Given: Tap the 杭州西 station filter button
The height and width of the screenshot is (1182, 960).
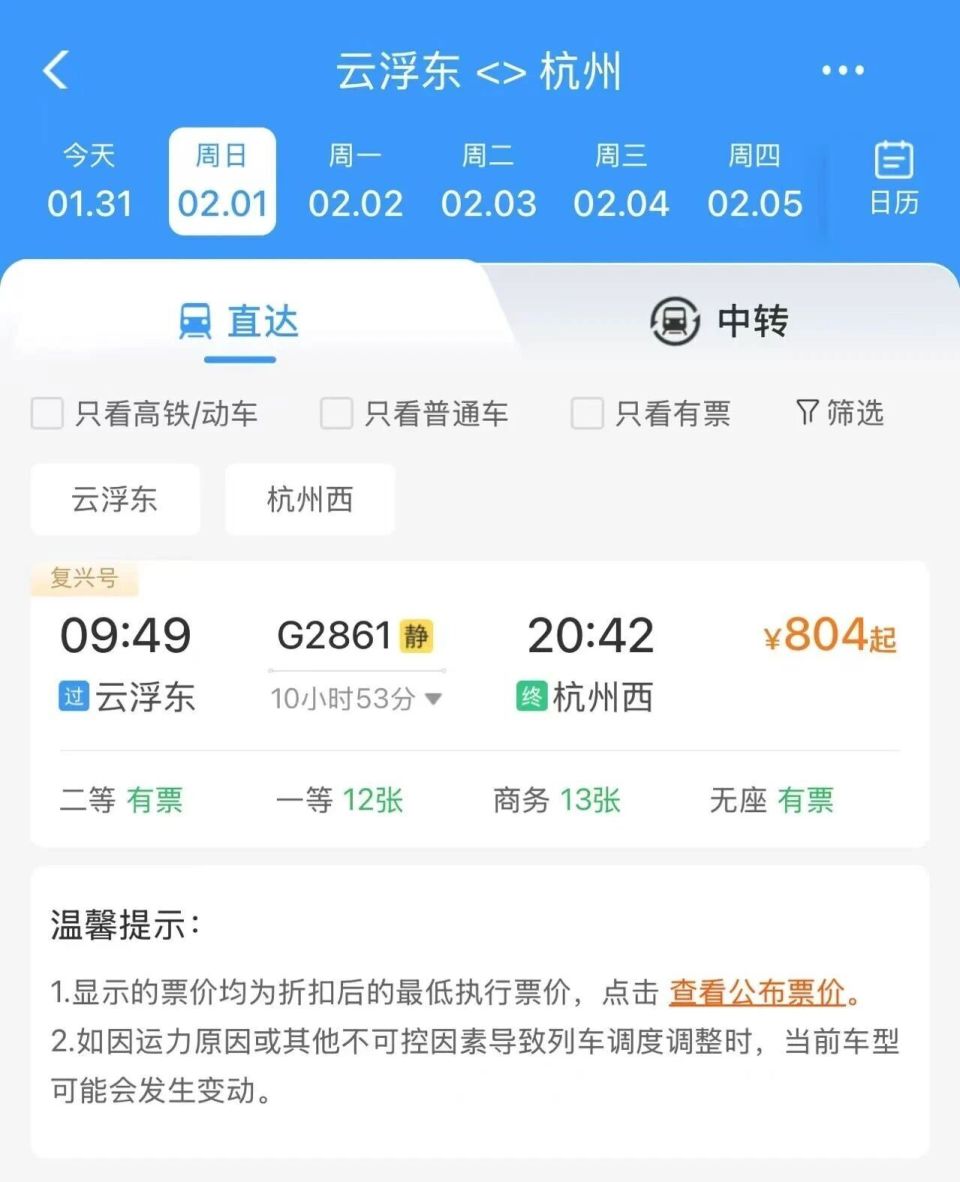Looking at the screenshot, I should pyautogui.click(x=310, y=499).
